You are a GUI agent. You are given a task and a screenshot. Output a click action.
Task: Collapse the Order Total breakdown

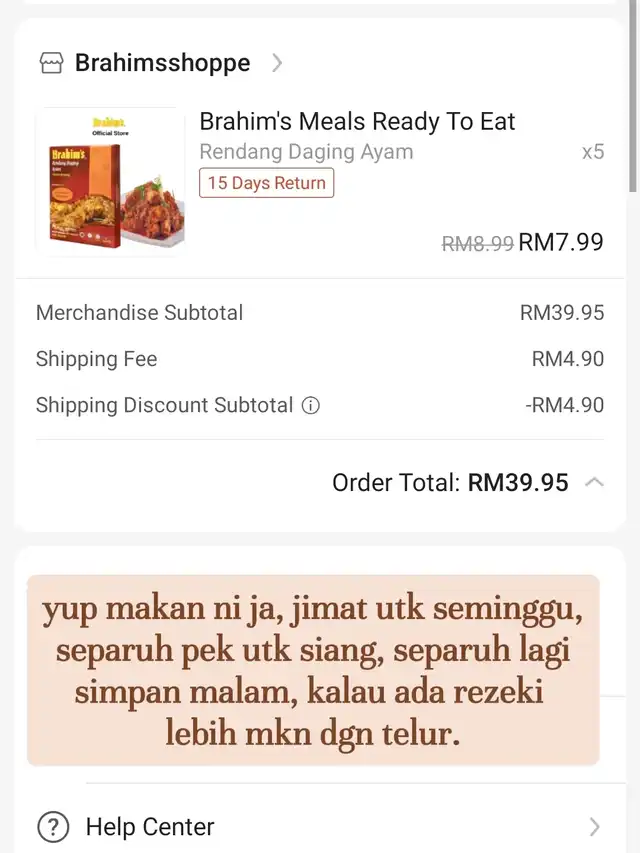tap(594, 483)
